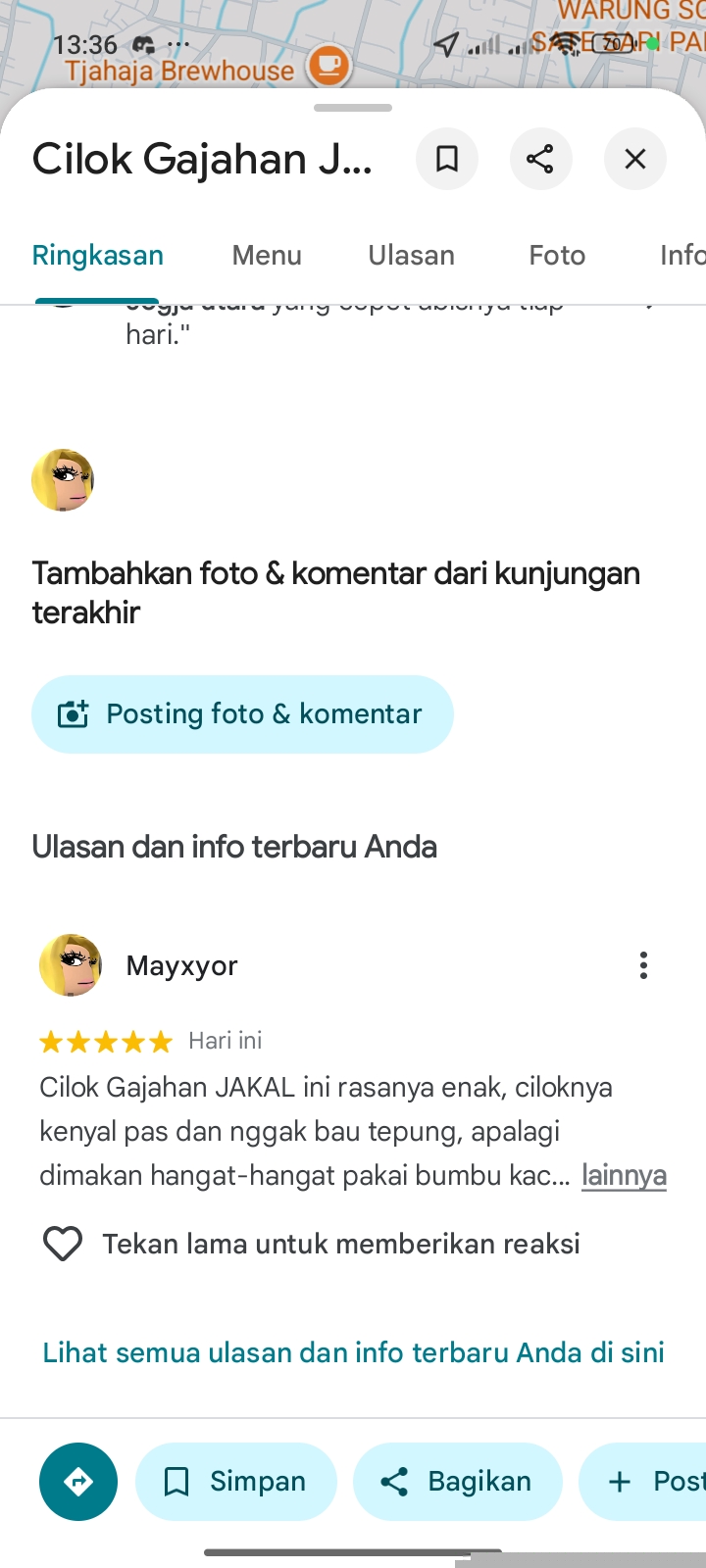Open the Ulasan tab

click(x=411, y=256)
